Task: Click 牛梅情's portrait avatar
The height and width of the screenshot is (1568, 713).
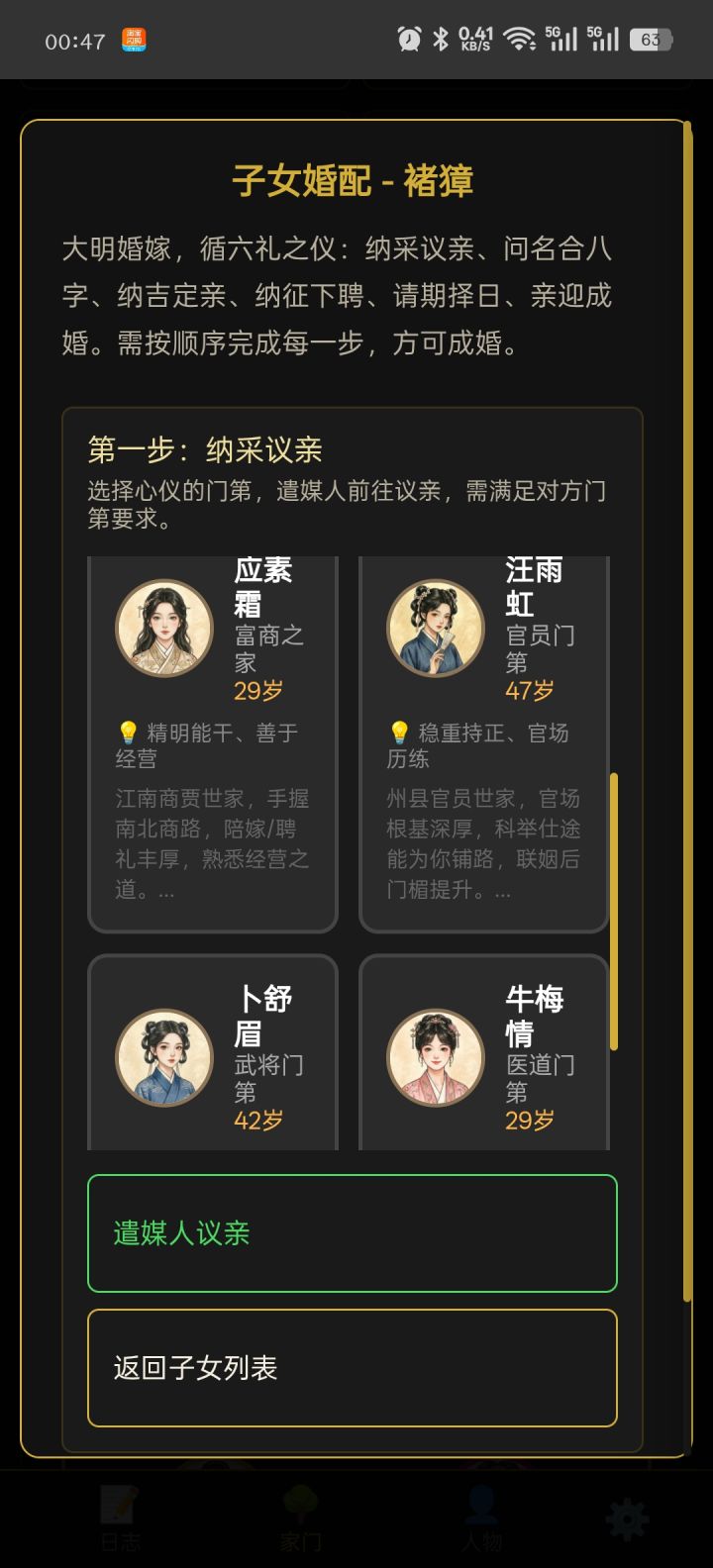Action: pyautogui.click(x=436, y=1056)
